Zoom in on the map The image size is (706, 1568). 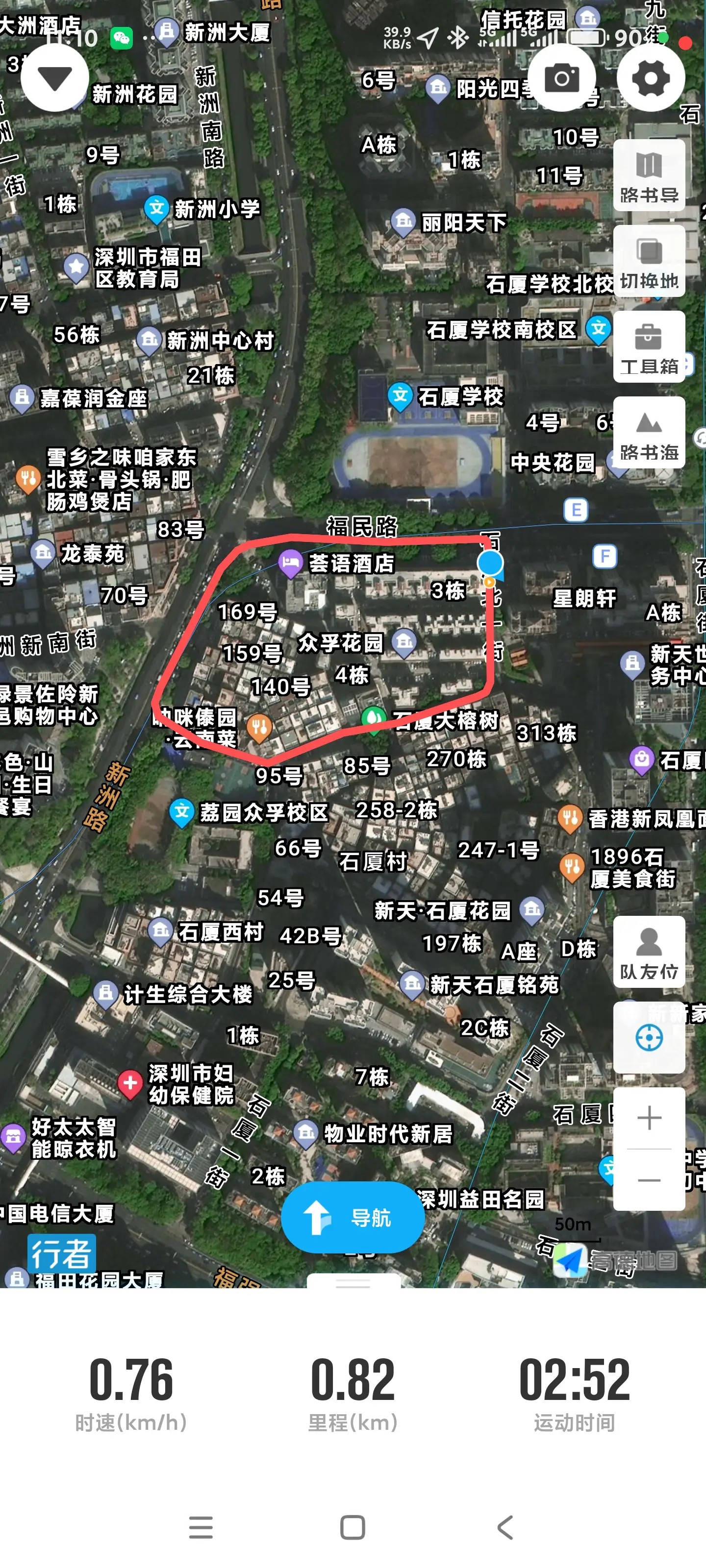click(x=649, y=1118)
